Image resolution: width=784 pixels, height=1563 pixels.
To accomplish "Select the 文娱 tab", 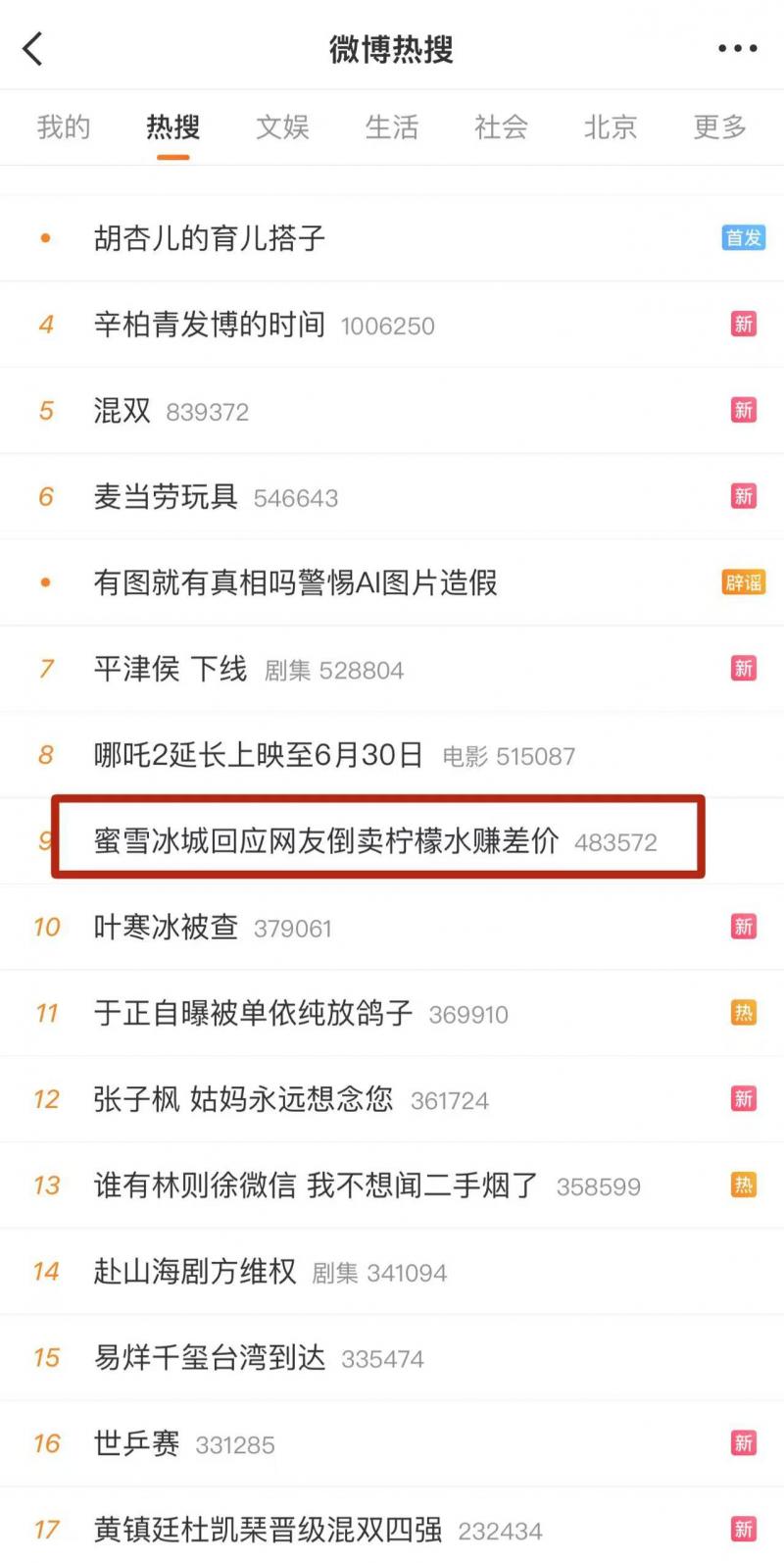I will 282,126.
